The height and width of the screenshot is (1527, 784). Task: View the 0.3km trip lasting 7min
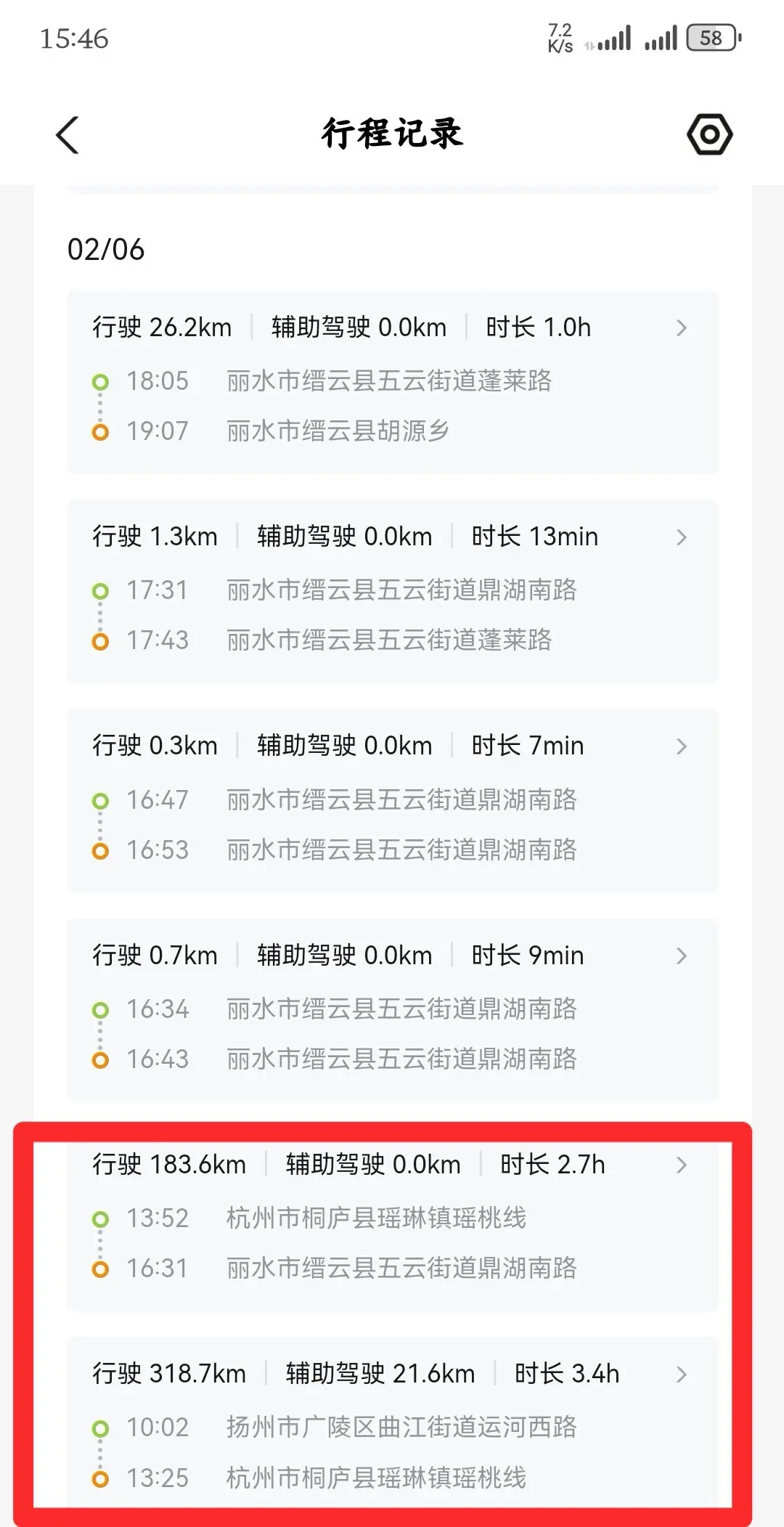coord(392,800)
